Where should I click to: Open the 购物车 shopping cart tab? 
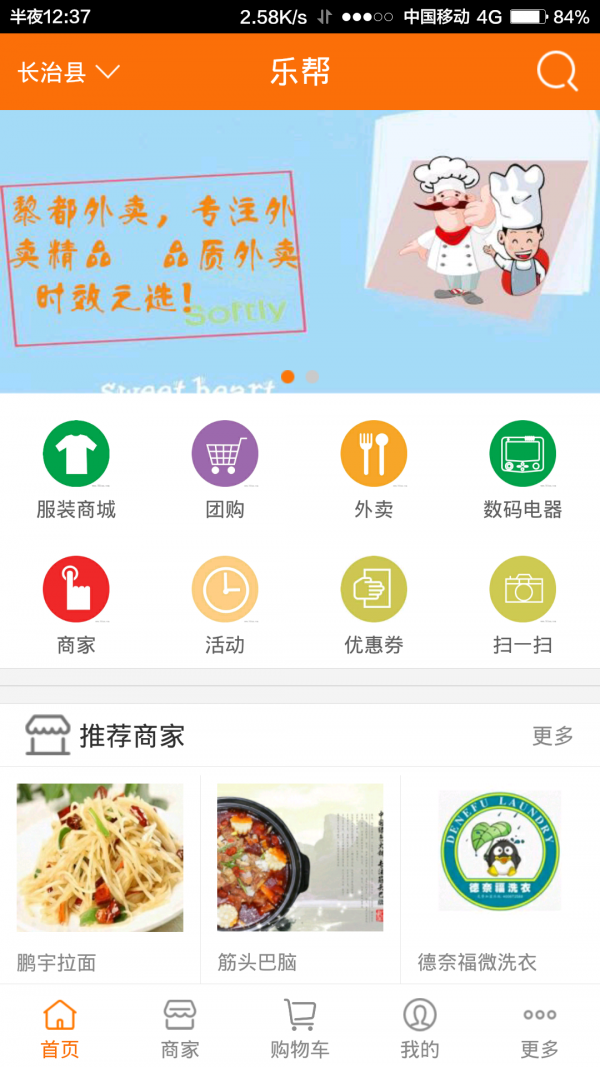[300, 1028]
